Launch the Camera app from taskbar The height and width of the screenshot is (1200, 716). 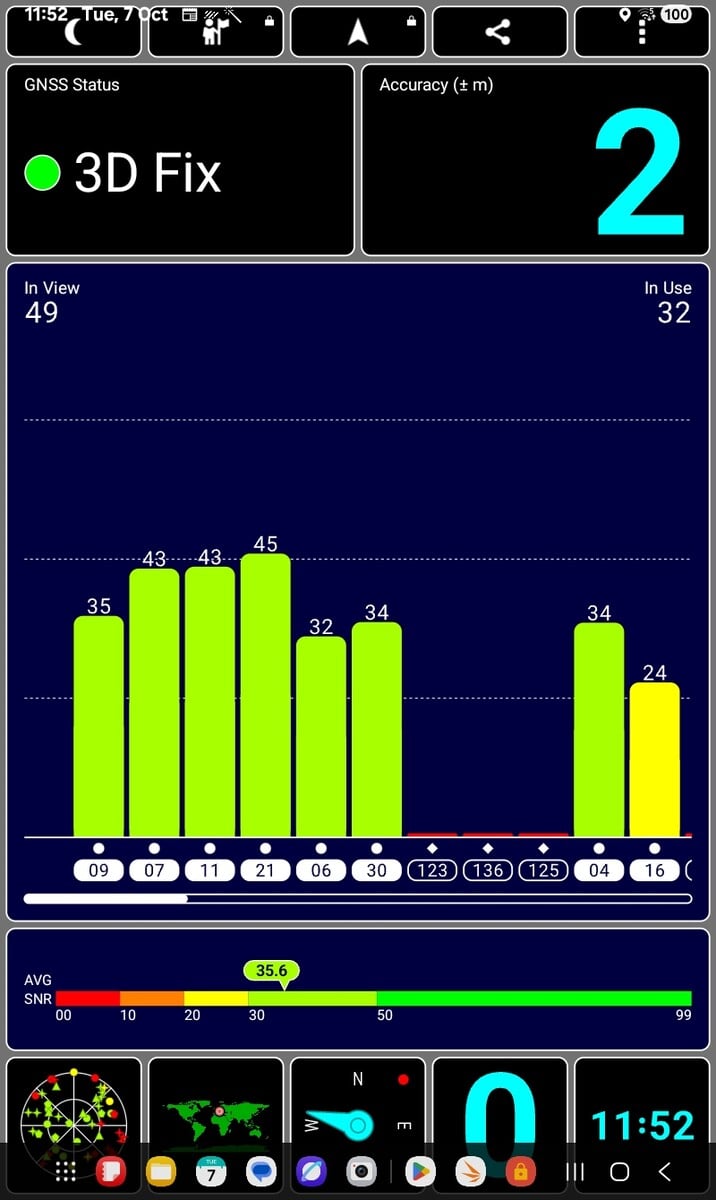361,1172
